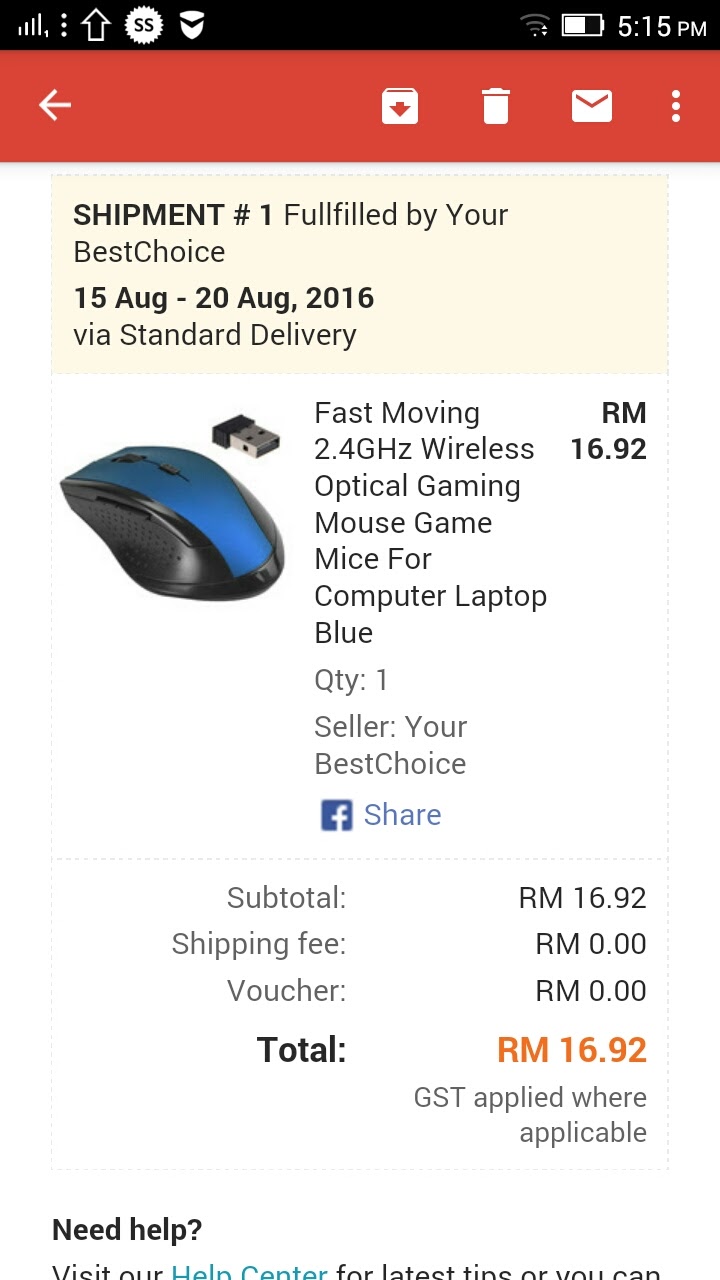The image size is (720, 1280).
Task: Open the overflow menu
Action: click(x=677, y=106)
